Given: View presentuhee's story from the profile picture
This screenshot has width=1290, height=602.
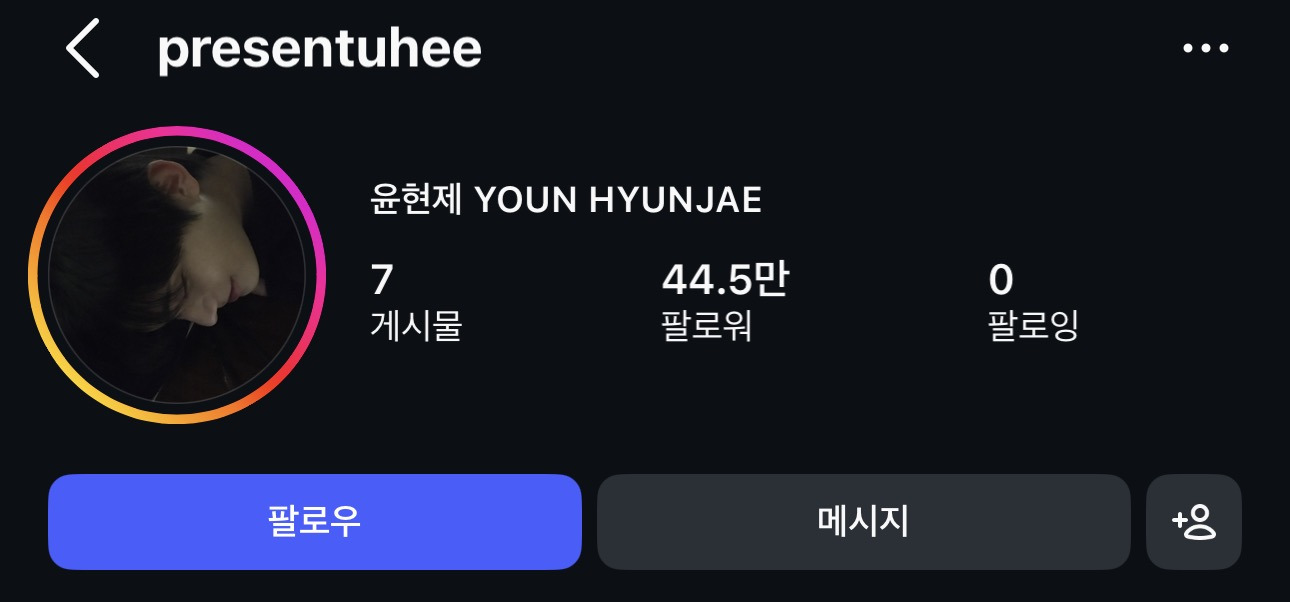Looking at the screenshot, I should [177, 275].
